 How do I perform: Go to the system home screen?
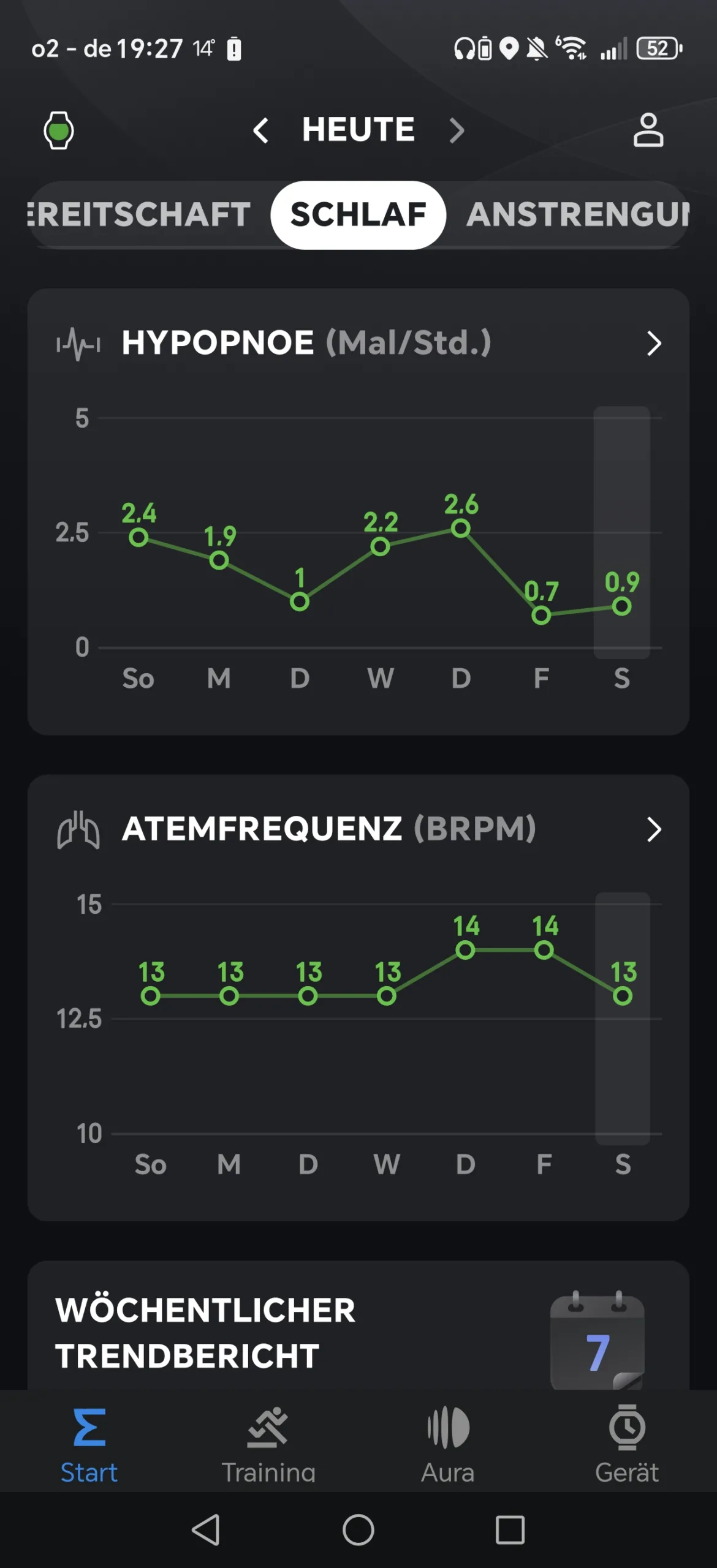358,1529
